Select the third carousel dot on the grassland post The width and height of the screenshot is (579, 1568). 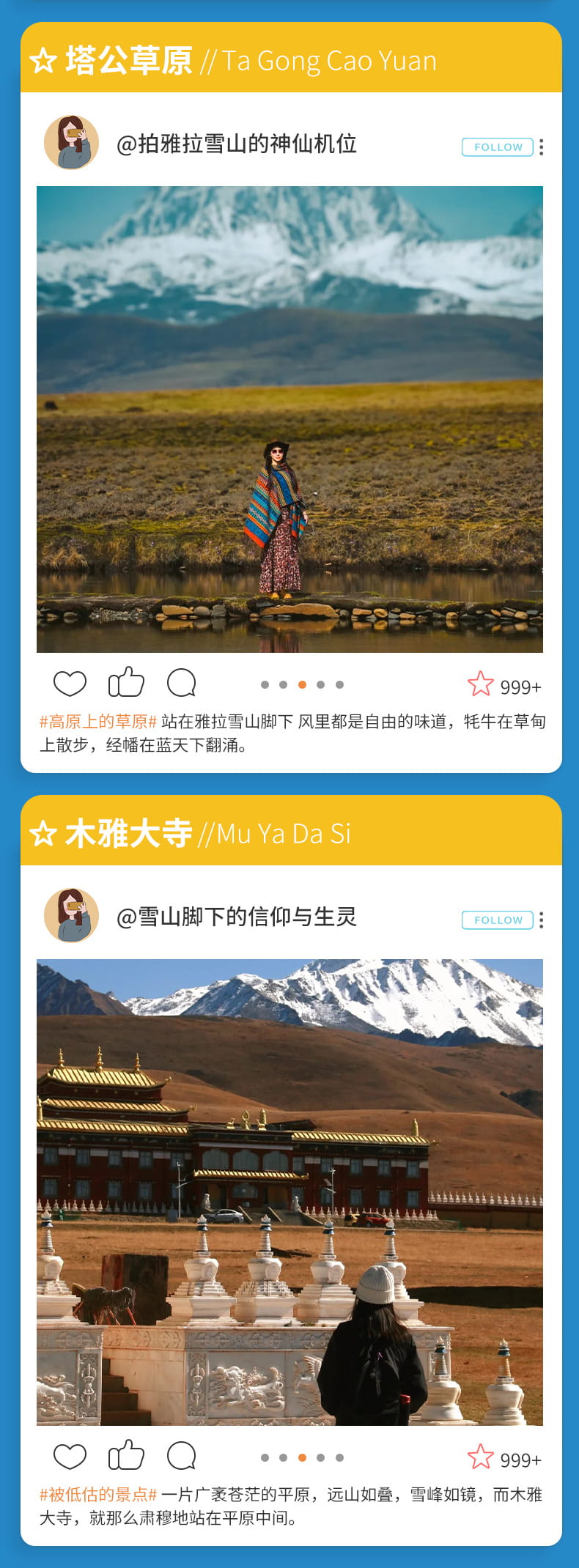[300, 684]
